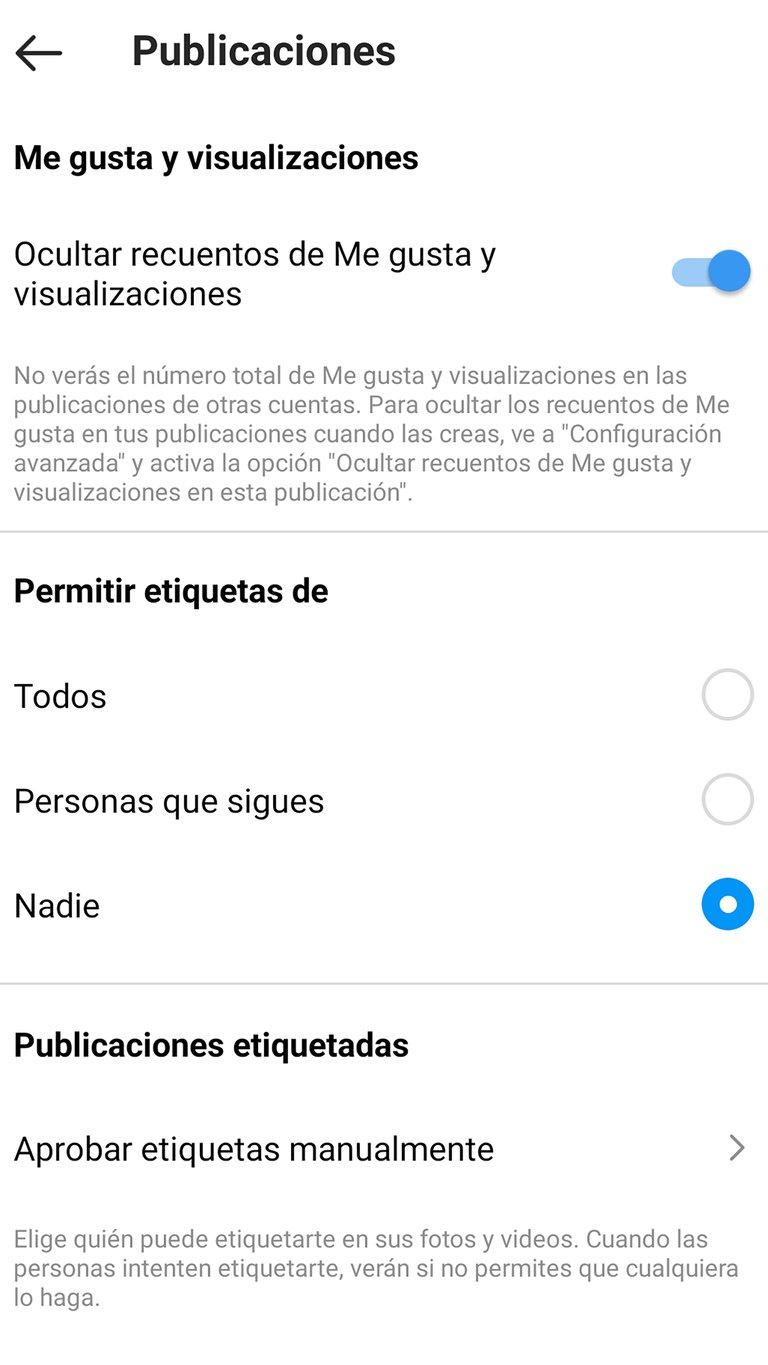Deselect the Nadie radio button
Viewport: 768px width, 1365px height.
click(x=727, y=904)
